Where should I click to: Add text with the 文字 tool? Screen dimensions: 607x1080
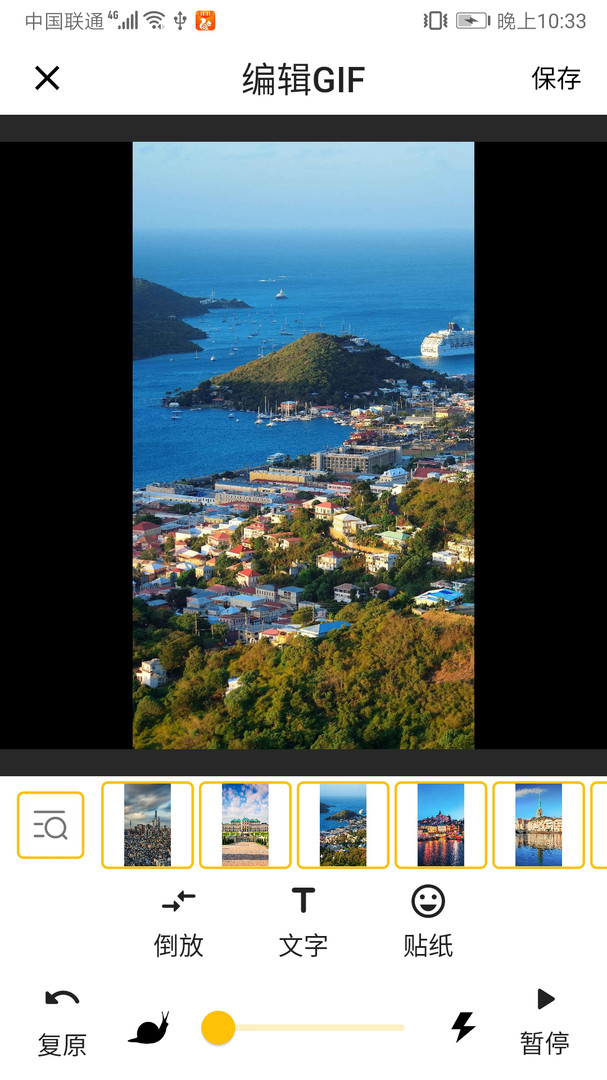coord(303,922)
